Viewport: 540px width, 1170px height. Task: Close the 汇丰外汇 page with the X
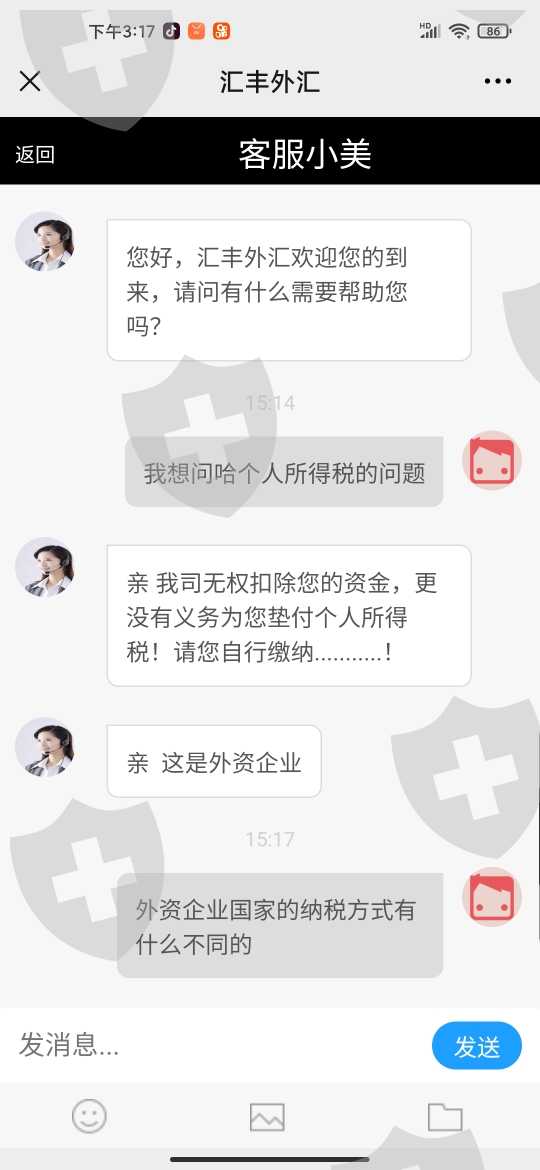pyautogui.click(x=30, y=81)
